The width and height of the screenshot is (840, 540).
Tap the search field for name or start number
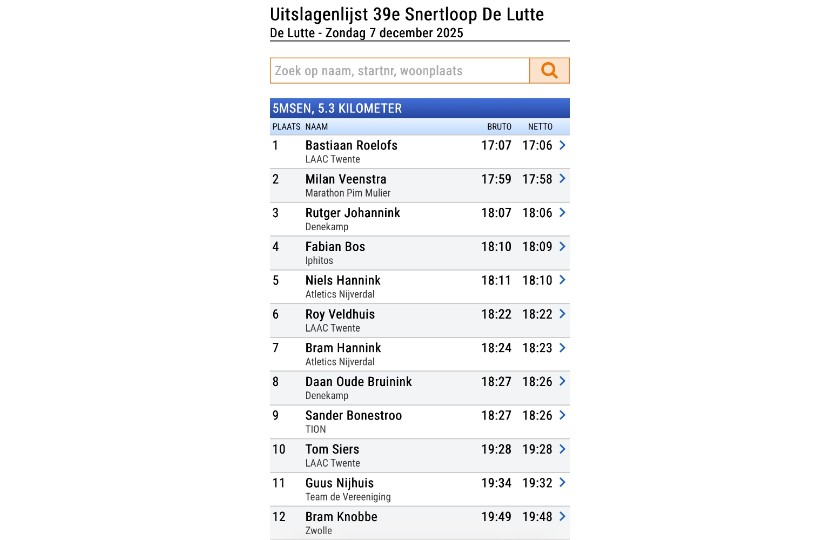(399, 71)
